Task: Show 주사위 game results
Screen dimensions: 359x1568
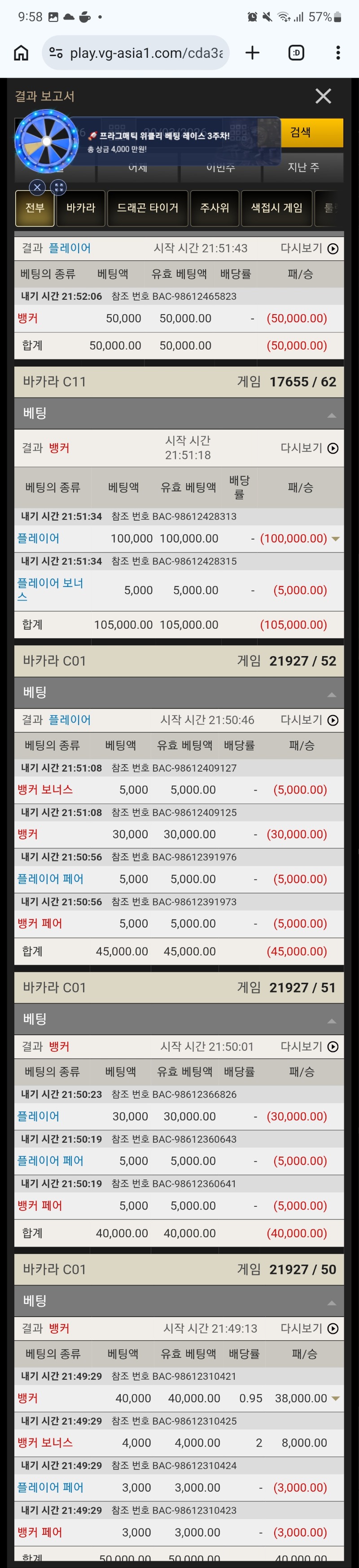Action: tap(215, 208)
